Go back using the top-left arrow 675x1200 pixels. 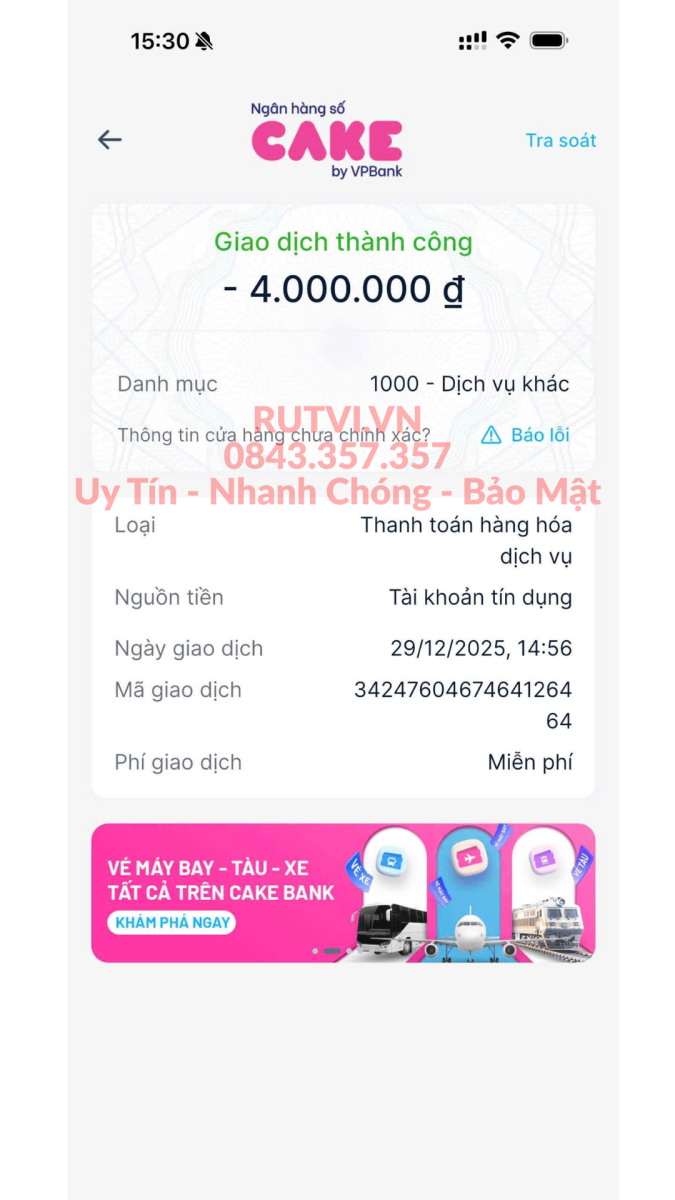pos(109,140)
